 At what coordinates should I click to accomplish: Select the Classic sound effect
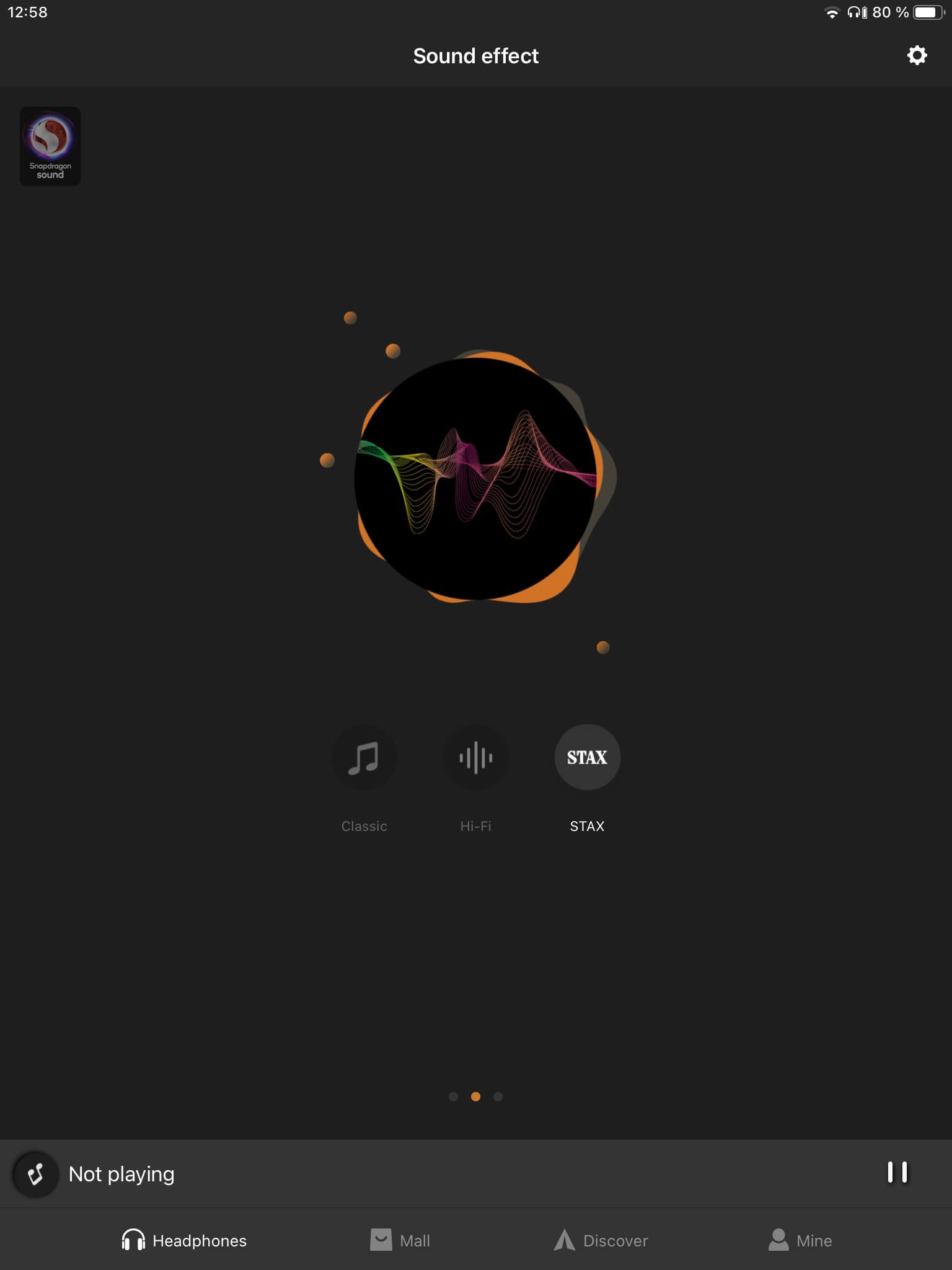[364, 758]
